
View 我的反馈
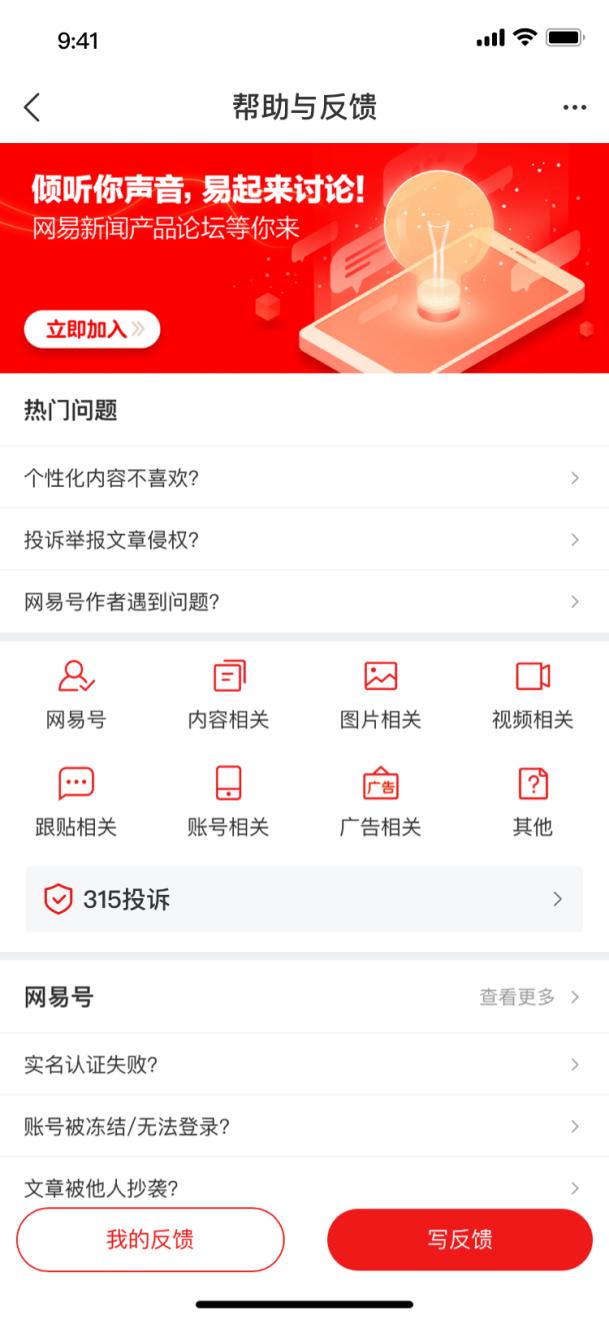coord(150,1240)
